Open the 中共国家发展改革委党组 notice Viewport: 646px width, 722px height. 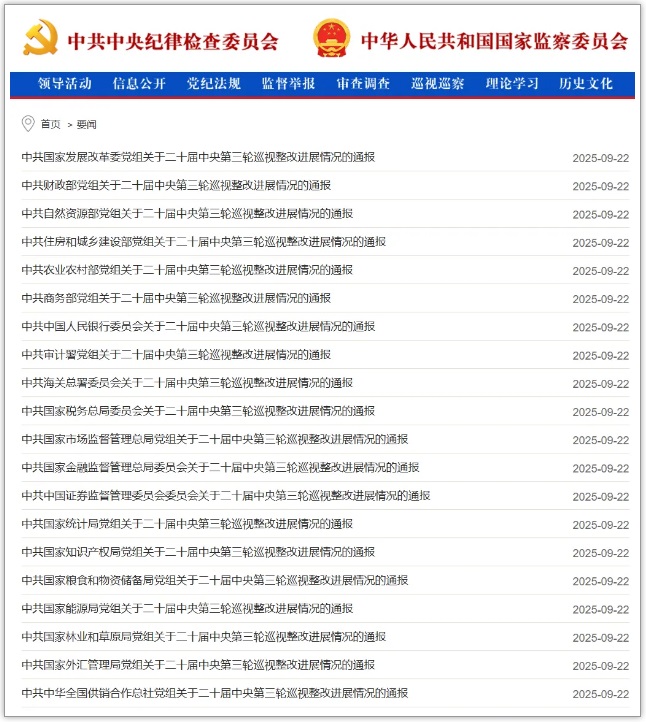[x=198, y=157]
